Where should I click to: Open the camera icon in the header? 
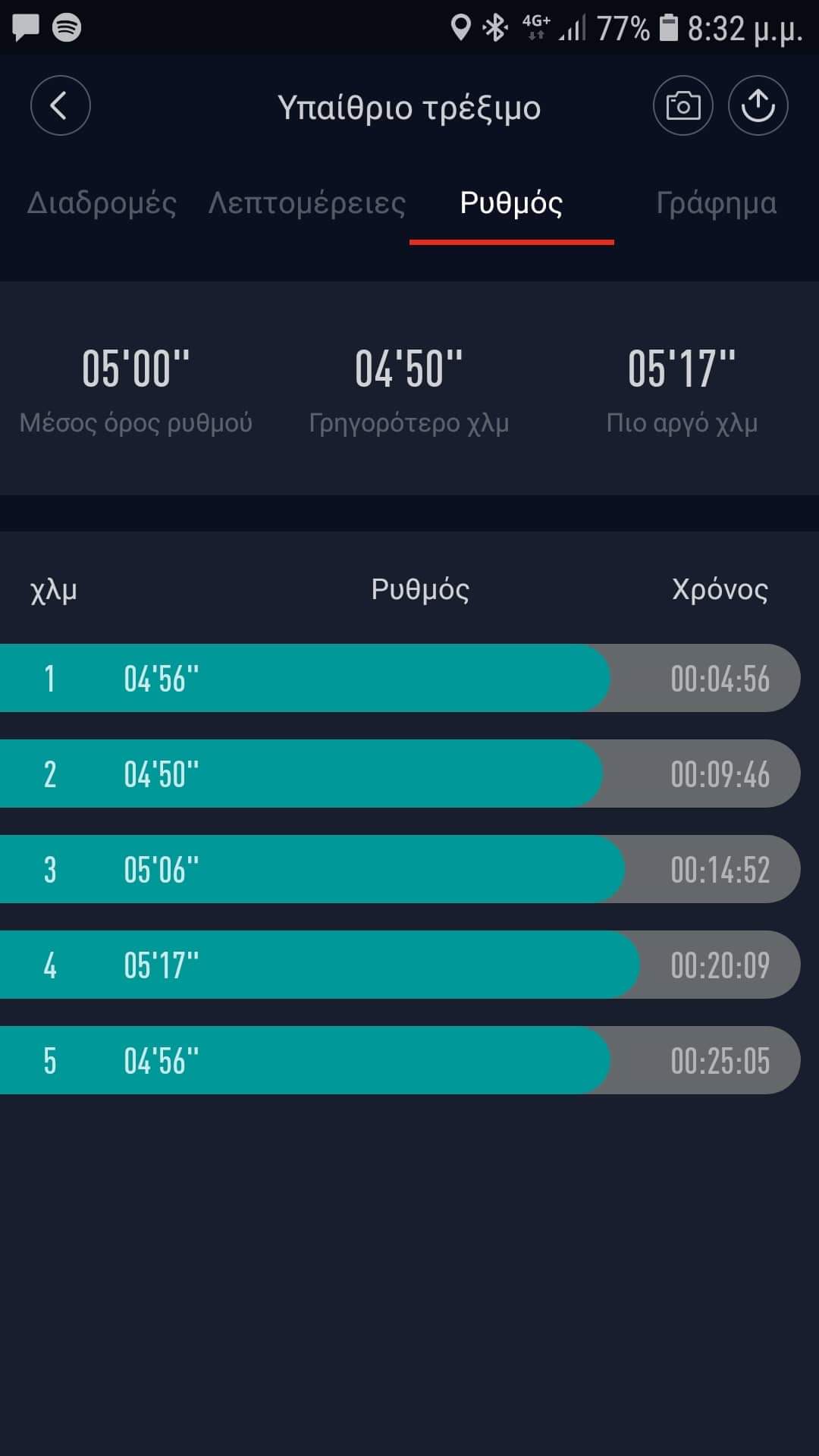(x=682, y=106)
